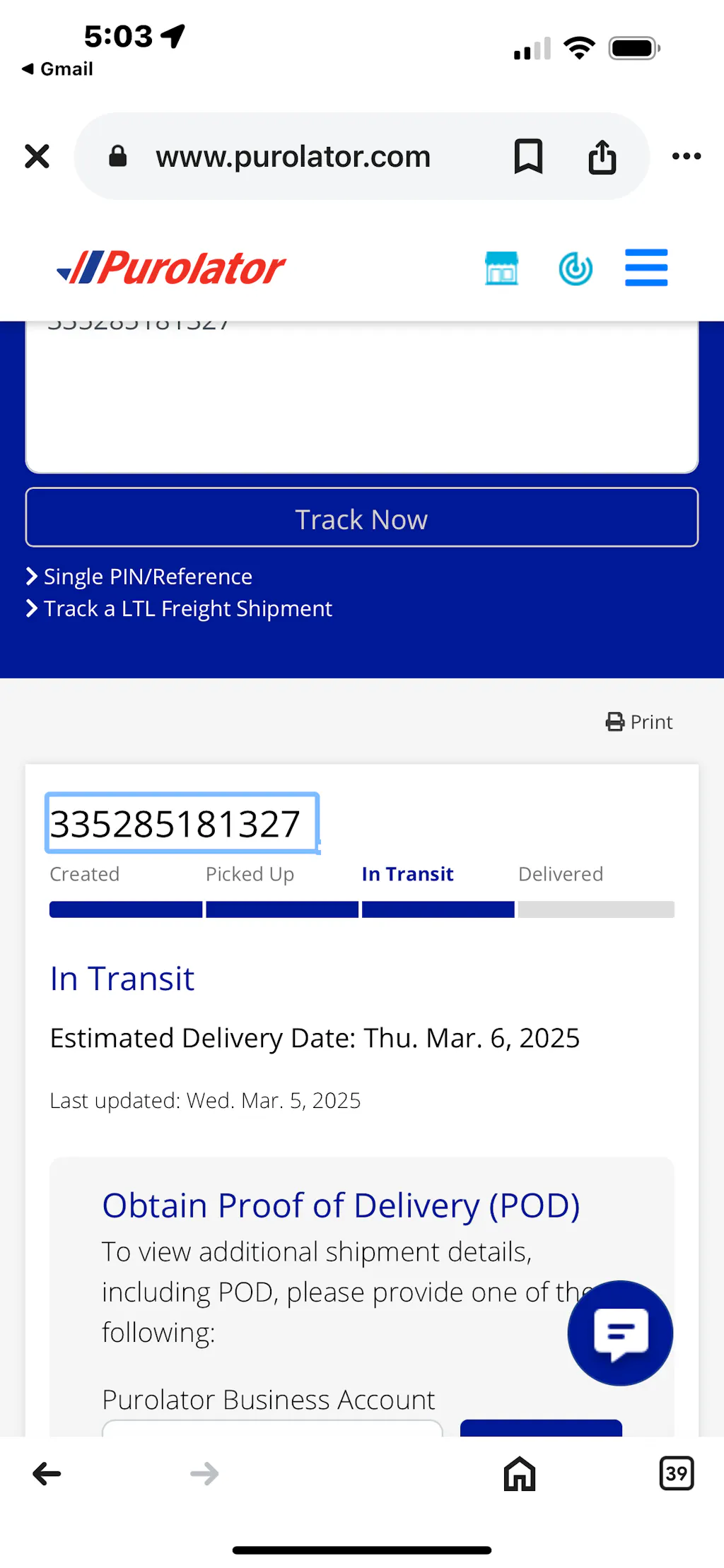
Task: Share this page
Action: [x=602, y=156]
